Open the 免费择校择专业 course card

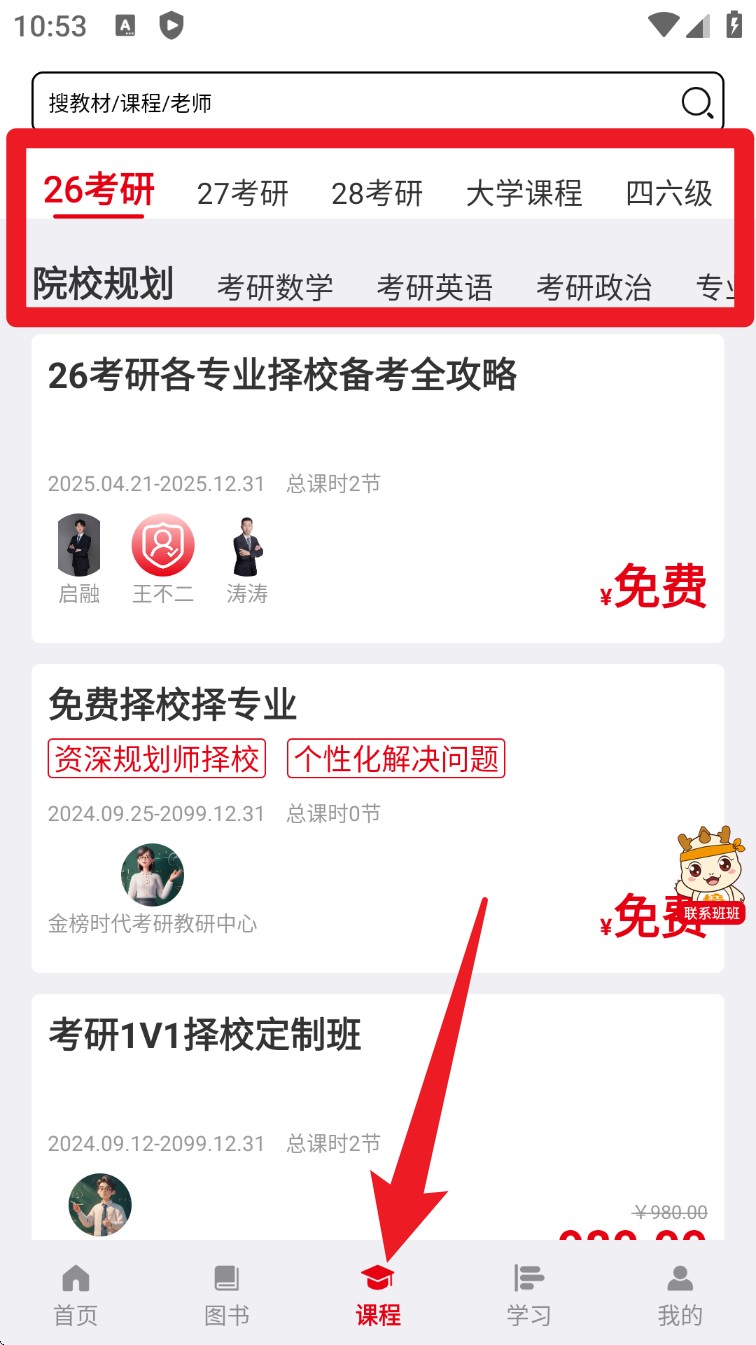(x=173, y=705)
